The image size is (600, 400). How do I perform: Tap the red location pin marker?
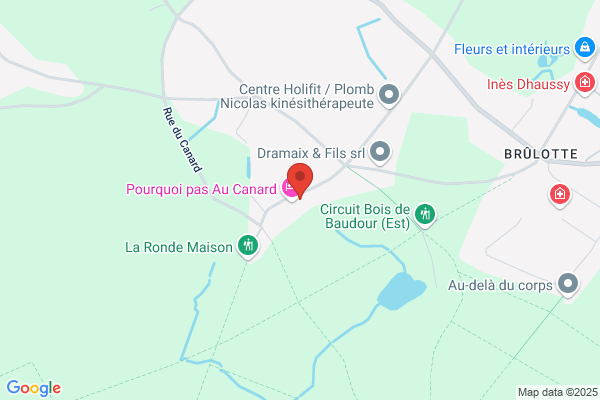click(x=300, y=180)
